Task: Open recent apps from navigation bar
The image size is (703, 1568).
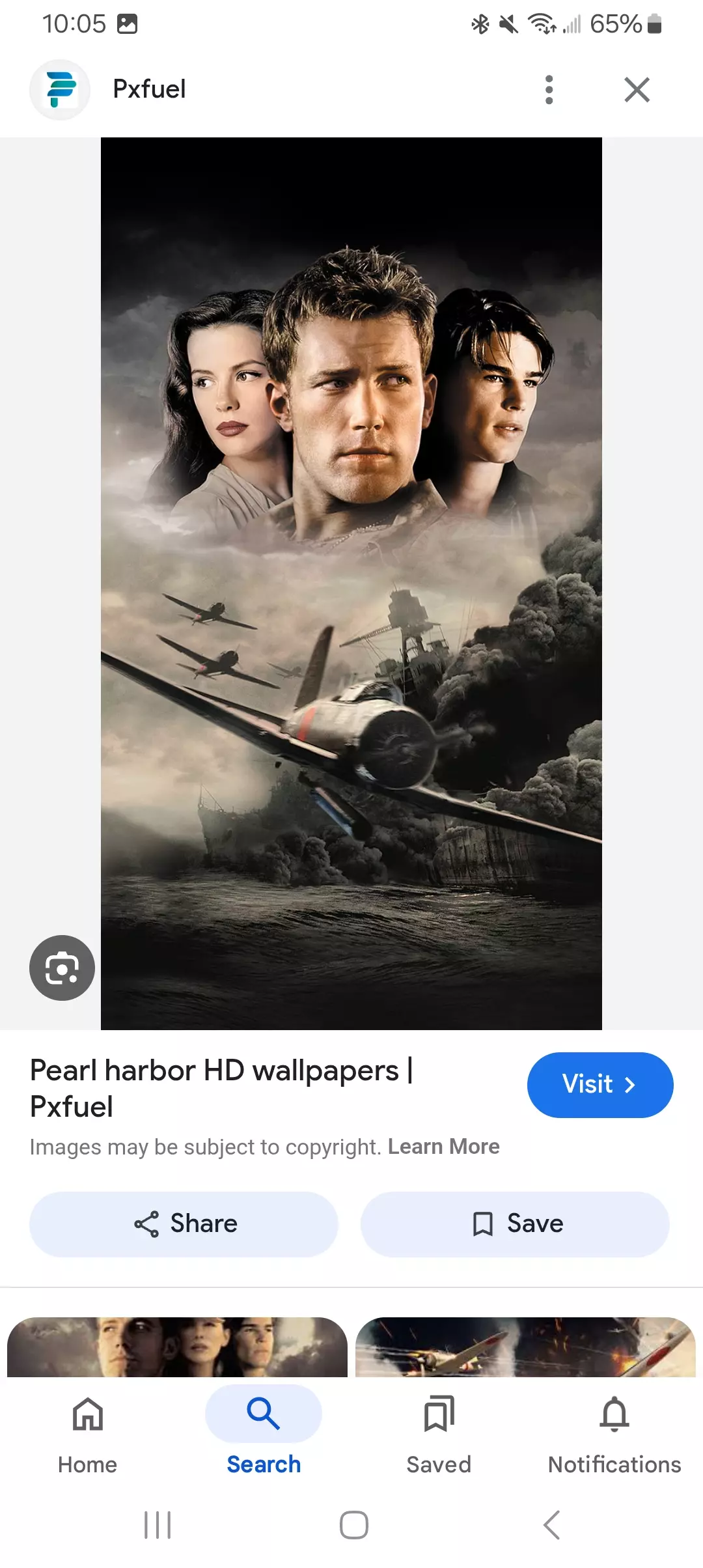Action: [158, 1524]
